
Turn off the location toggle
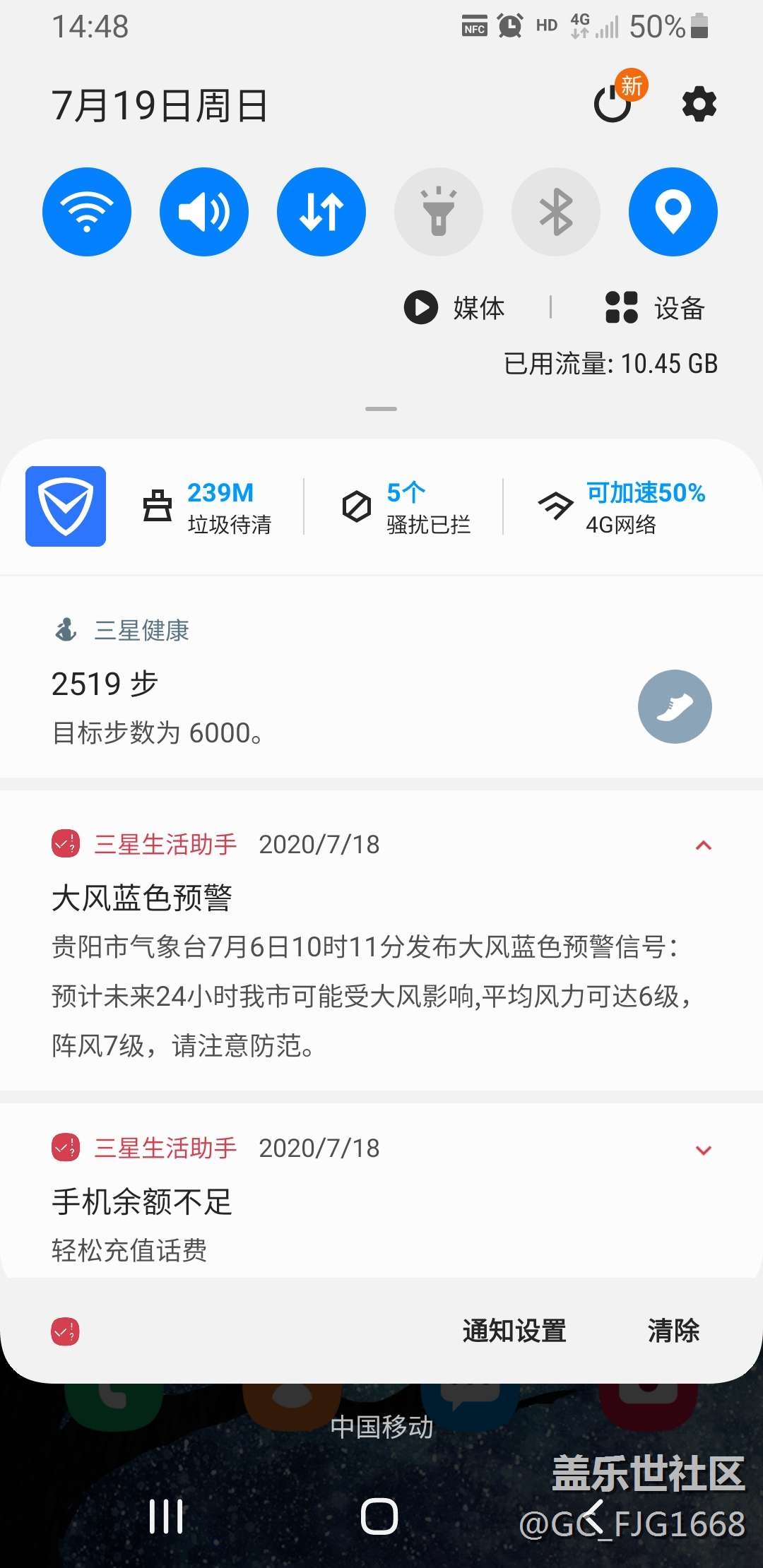[673, 212]
